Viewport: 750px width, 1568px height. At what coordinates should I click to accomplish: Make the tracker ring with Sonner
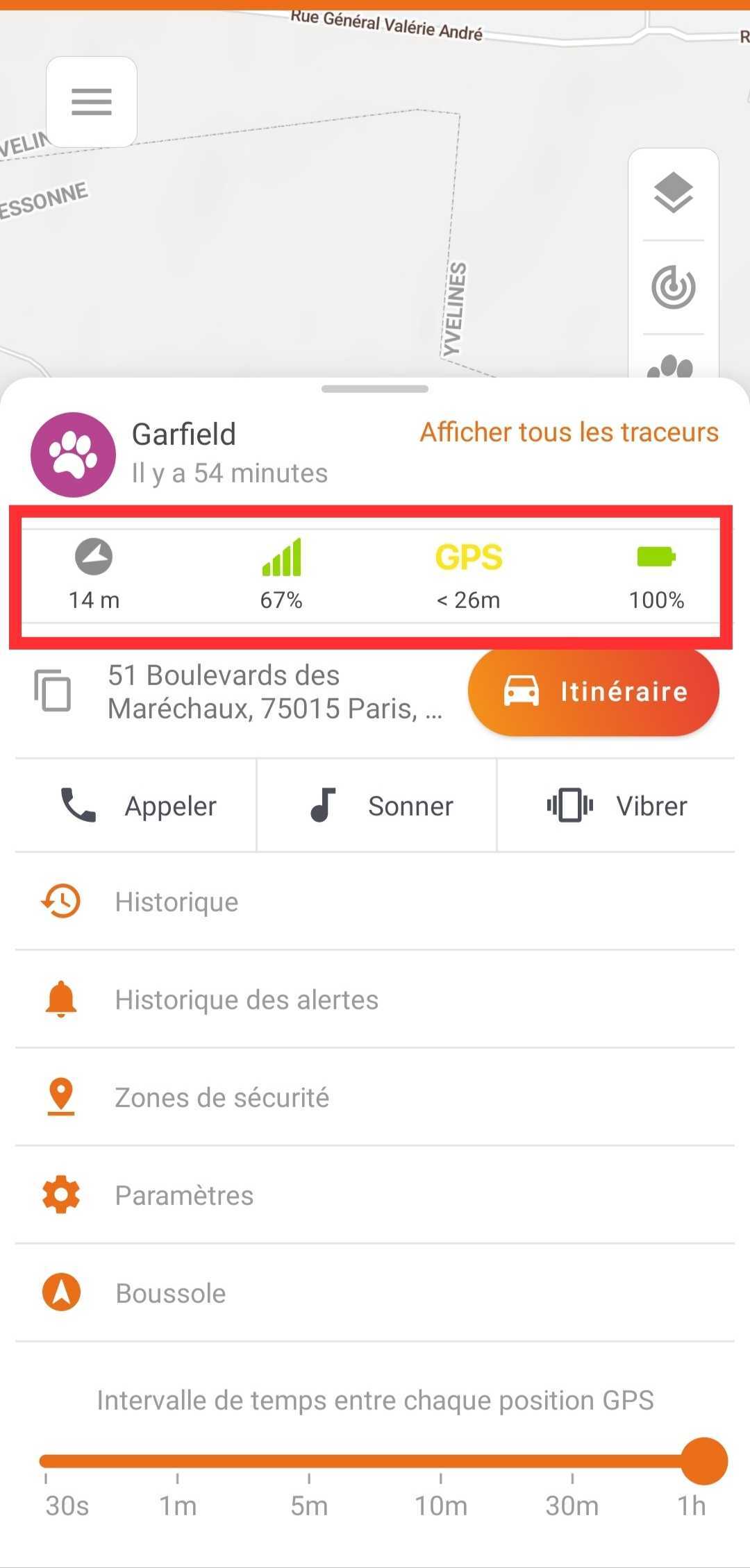pyautogui.click(x=377, y=805)
